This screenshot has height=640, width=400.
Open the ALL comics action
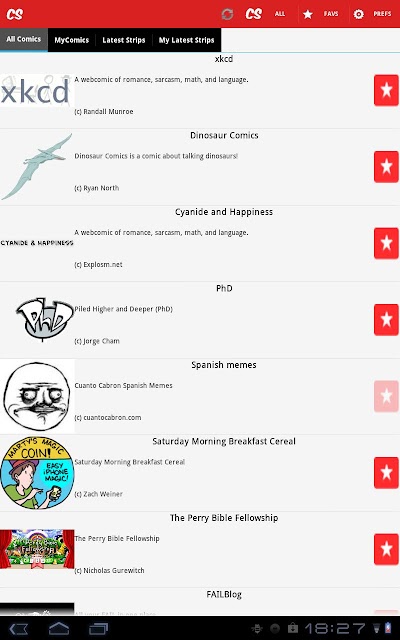tap(265, 14)
